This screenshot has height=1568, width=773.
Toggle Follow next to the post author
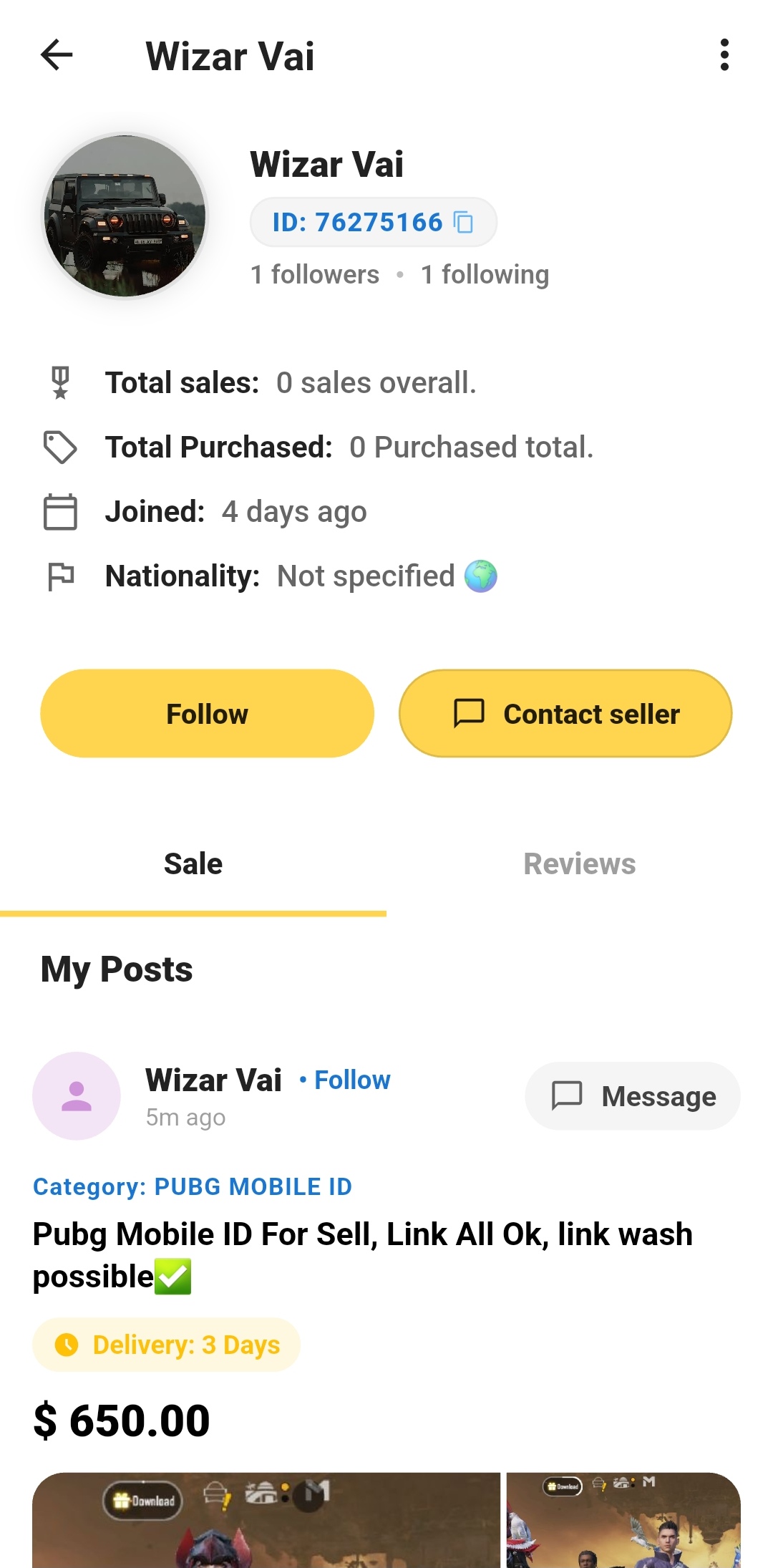pos(351,1079)
